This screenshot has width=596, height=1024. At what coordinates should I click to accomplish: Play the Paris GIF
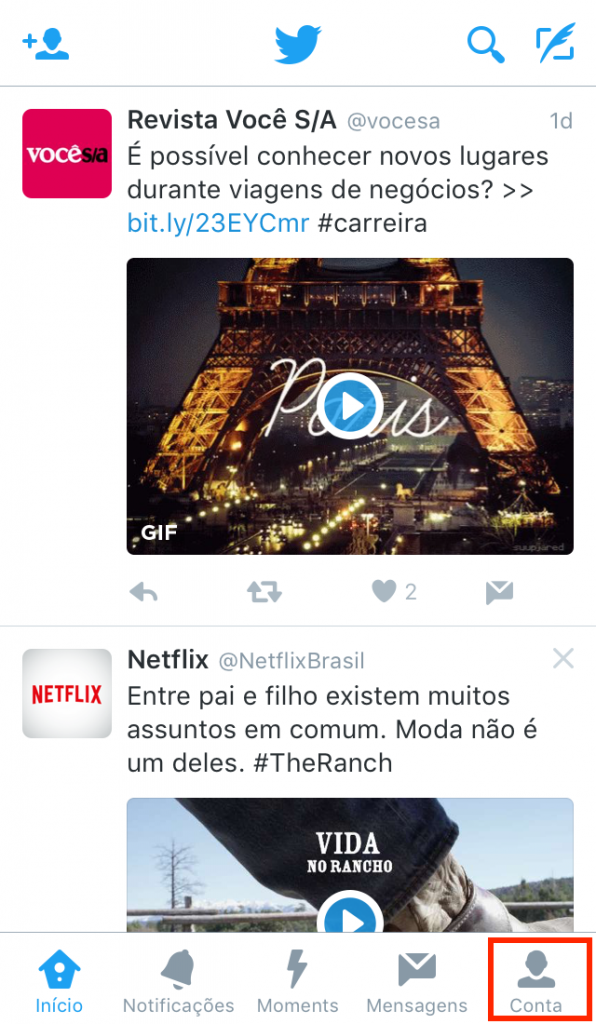[353, 406]
